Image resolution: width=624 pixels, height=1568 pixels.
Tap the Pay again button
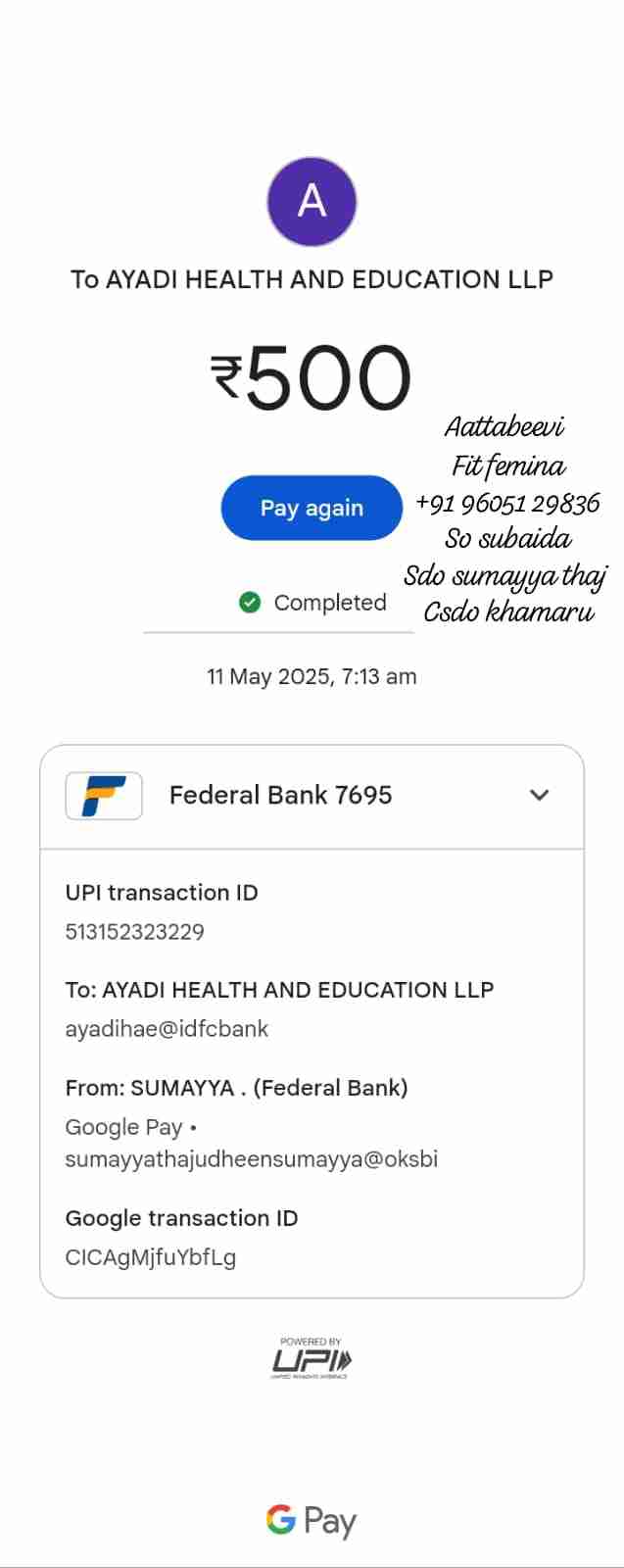coord(312,508)
